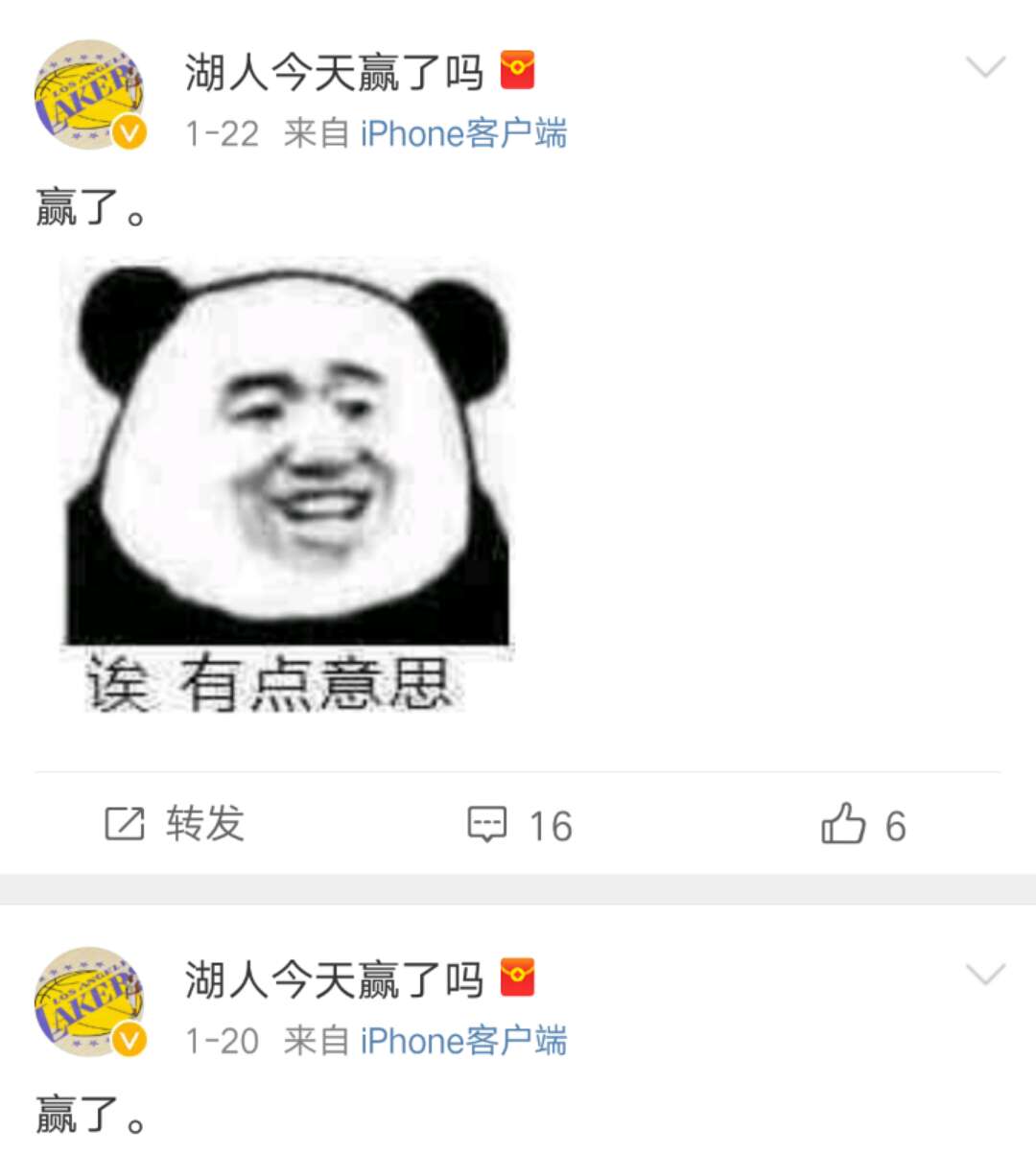Open username 湖人今天赢了吗 on the 1-22 post
Image resolution: width=1036 pixels, height=1154 pixels.
(x=333, y=72)
